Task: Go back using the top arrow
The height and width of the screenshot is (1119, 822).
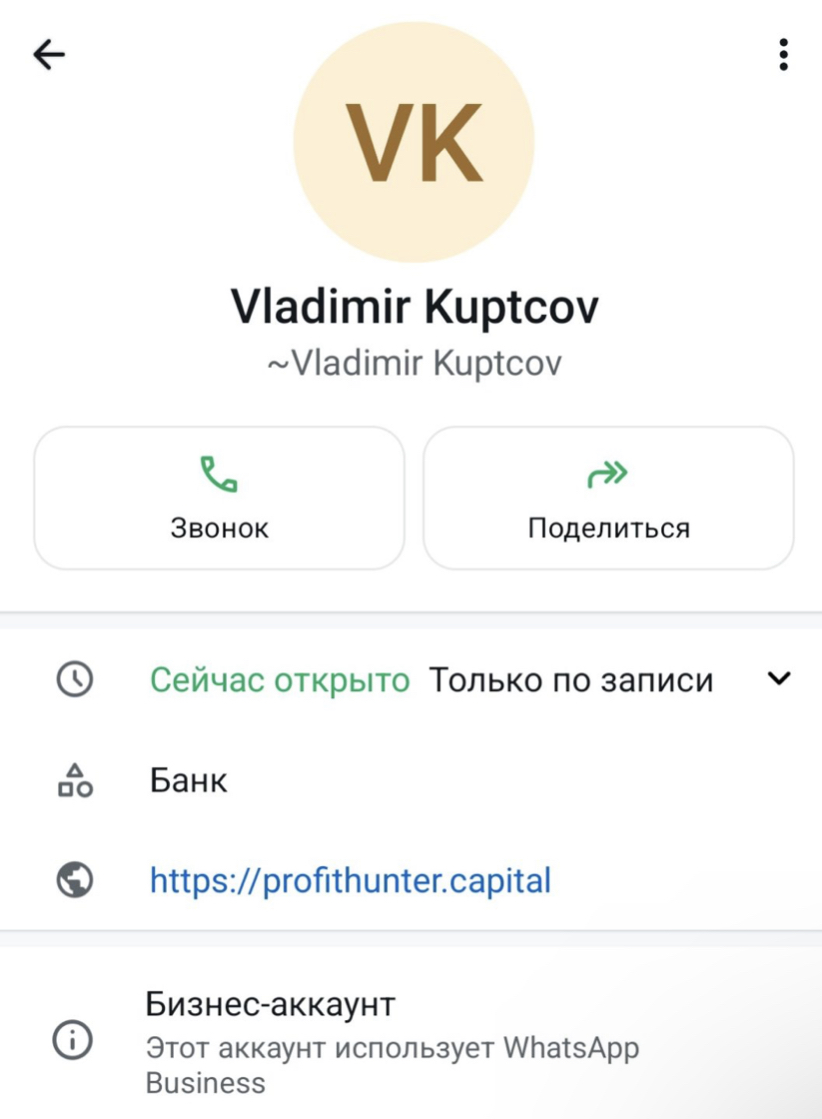Action: (x=48, y=55)
